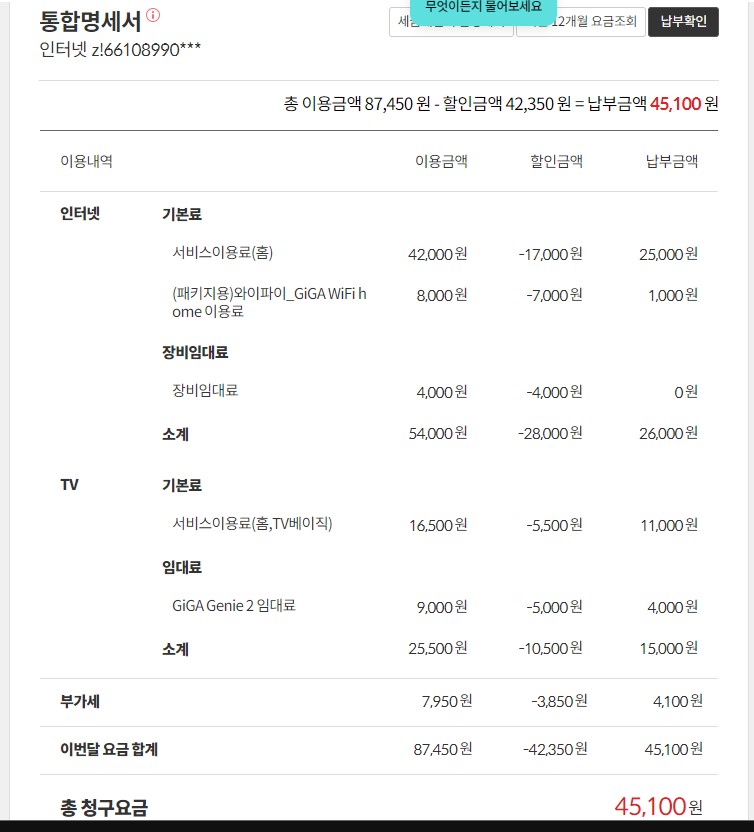Viewport: 754px width, 832px height.
Task: Open the 무엇이든지 물어보세요 chat bubble
Action: pyautogui.click(x=483, y=7)
